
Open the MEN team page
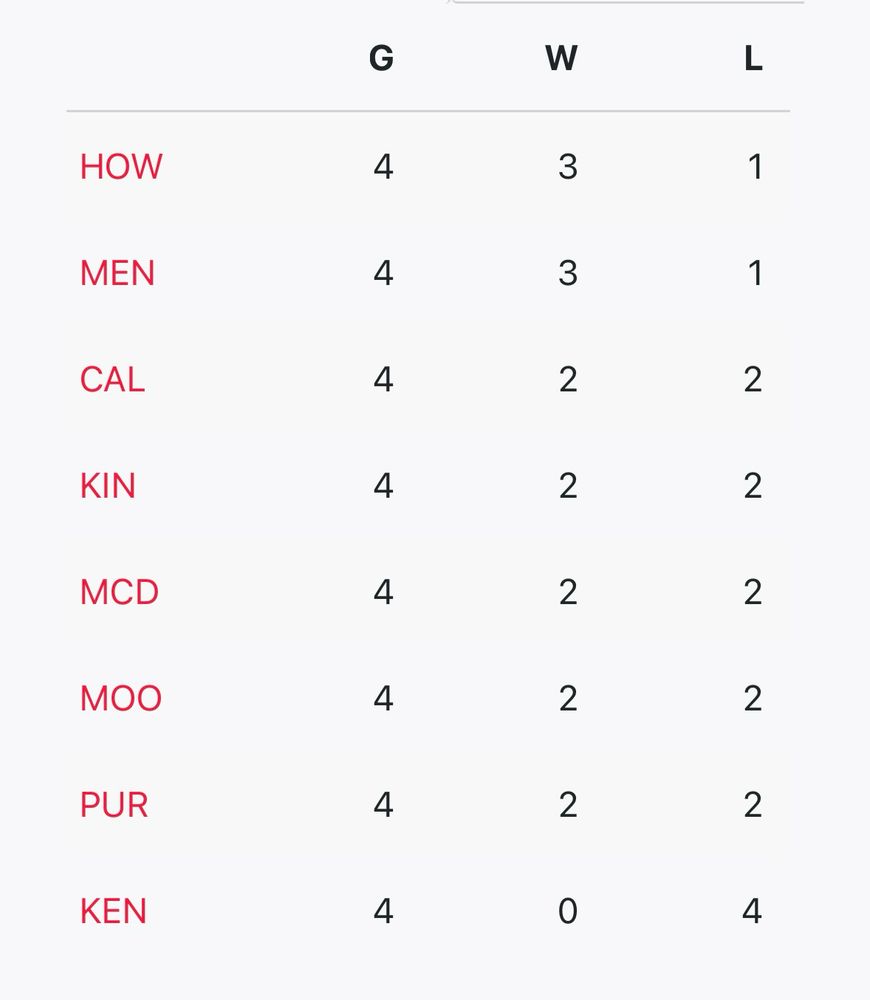click(117, 273)
